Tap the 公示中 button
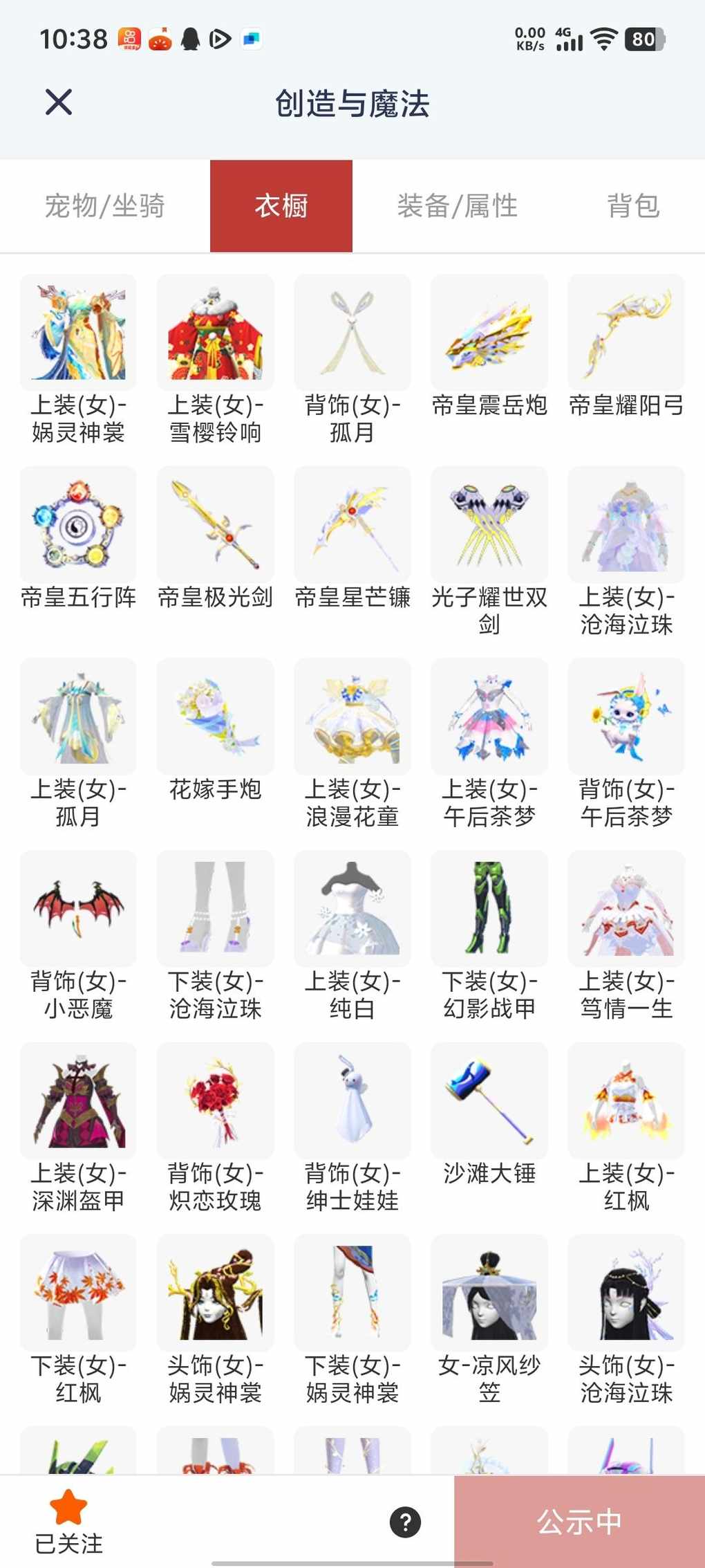The height and width of the screenshot is (1568, 705). [x=579, y=1522]
